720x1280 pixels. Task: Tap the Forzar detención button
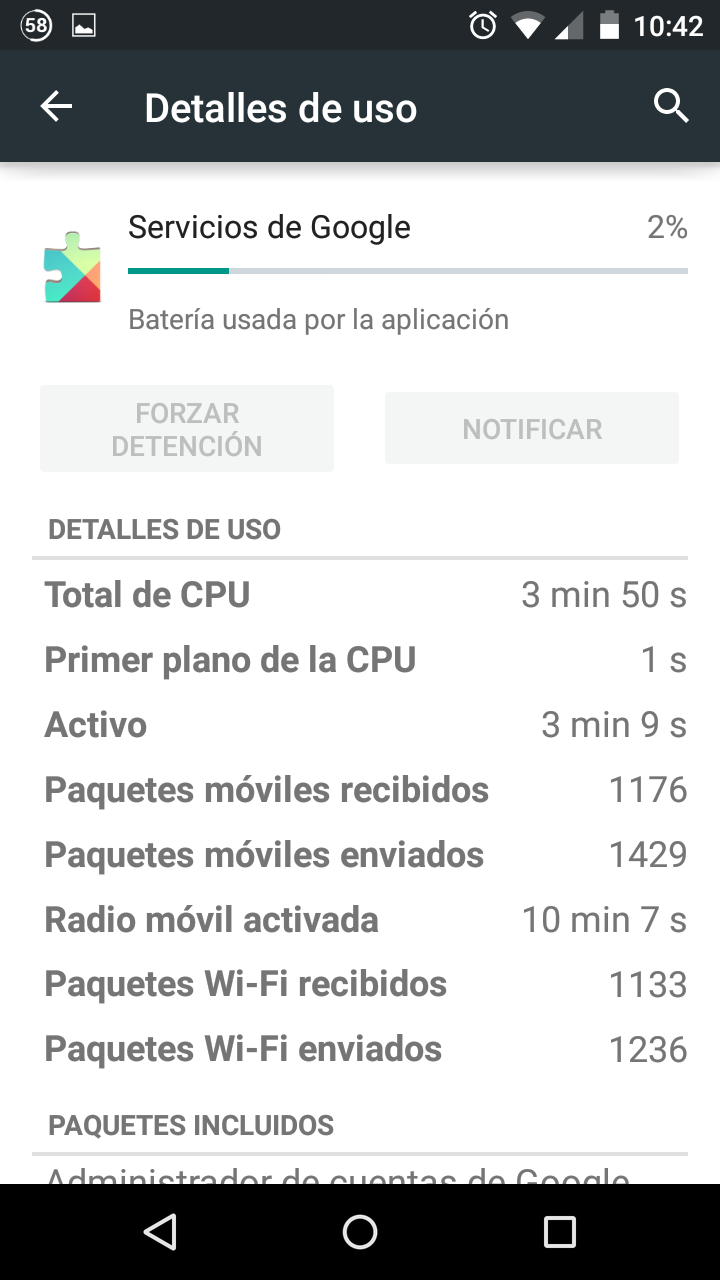[187, 429]
